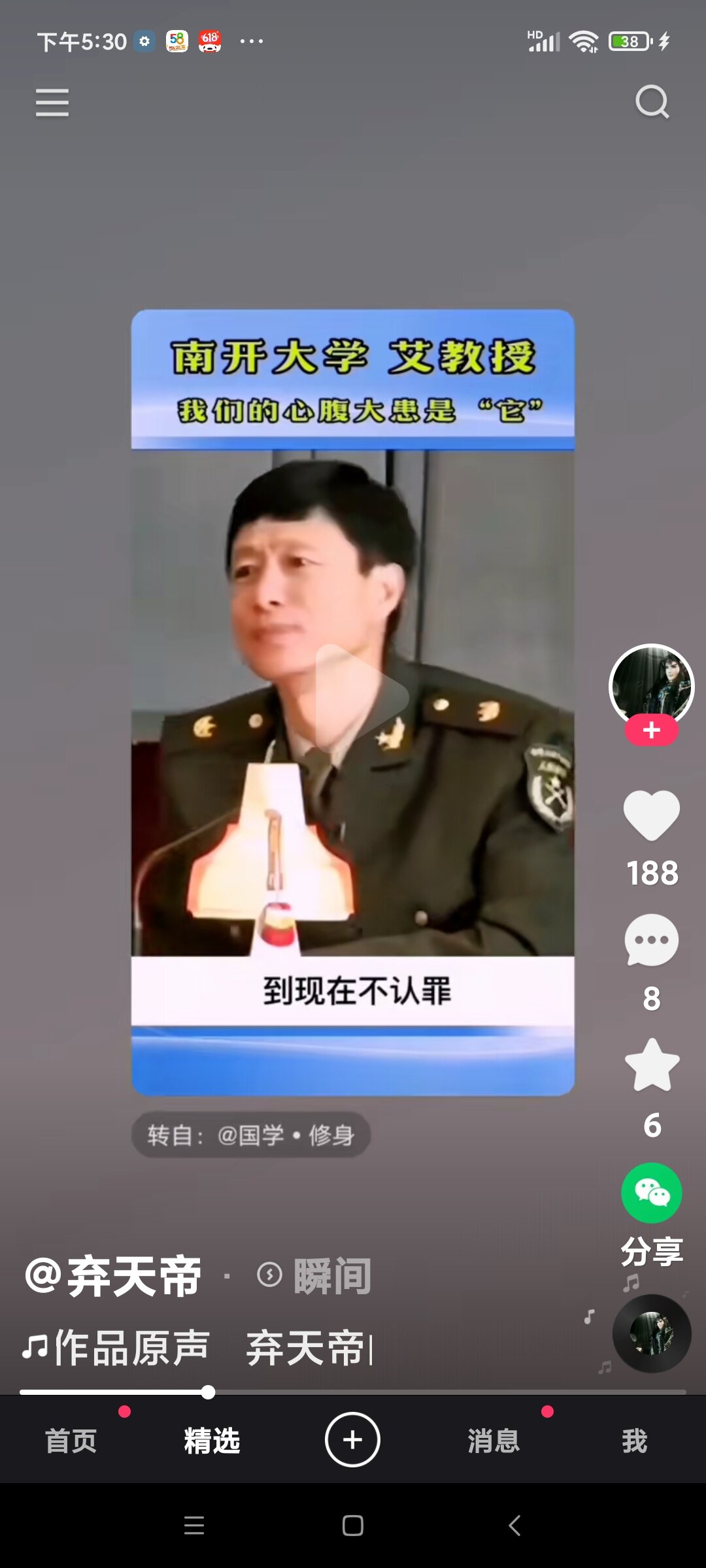Open the 瞬间 label
The width and height of the screenshot is (706, 1568).
tap(316, 1276)
